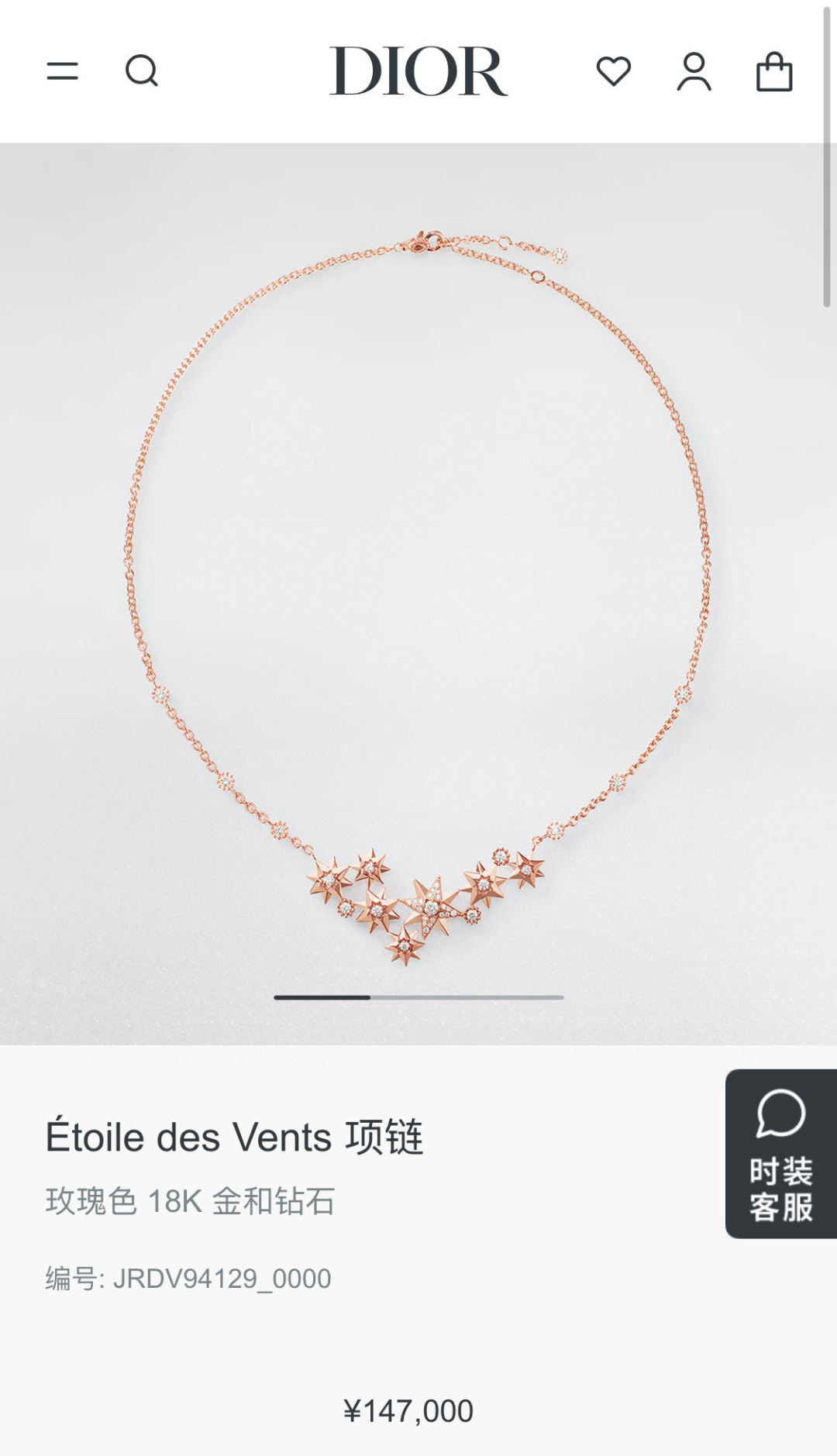Open the account profile icon
The height and width of the screenshot is (1456, 837).
[x=694, y=71]
